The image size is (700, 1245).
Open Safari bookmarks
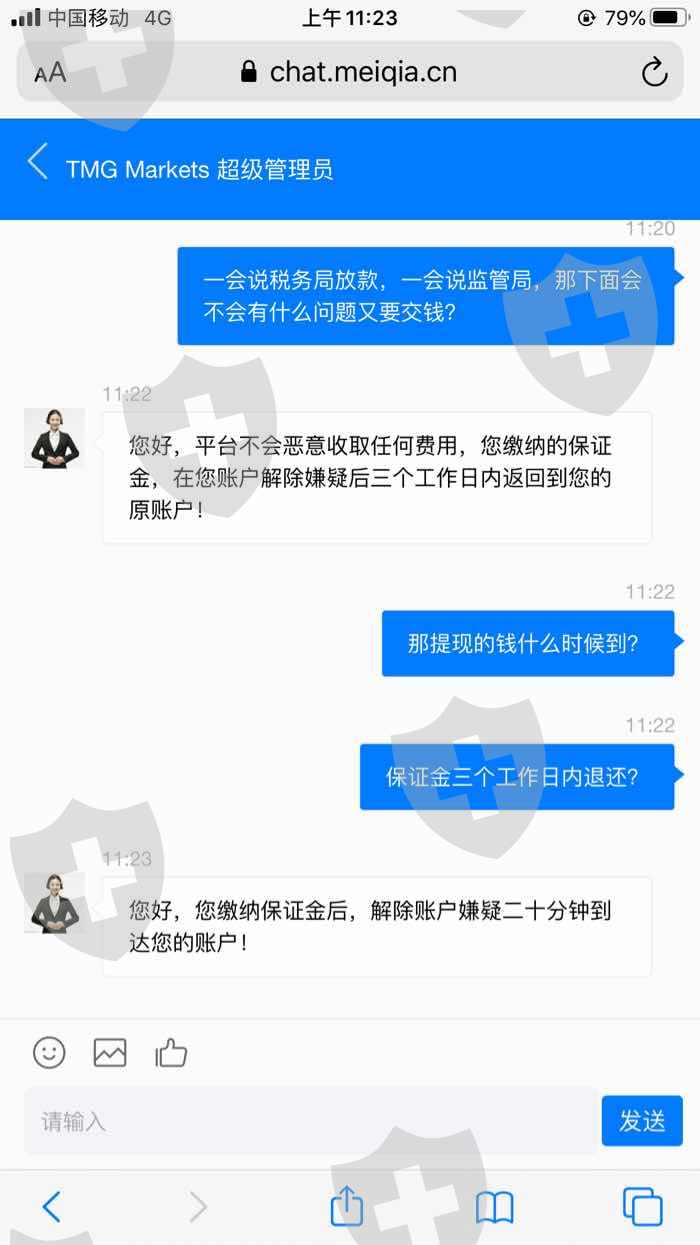[494, 1208]
